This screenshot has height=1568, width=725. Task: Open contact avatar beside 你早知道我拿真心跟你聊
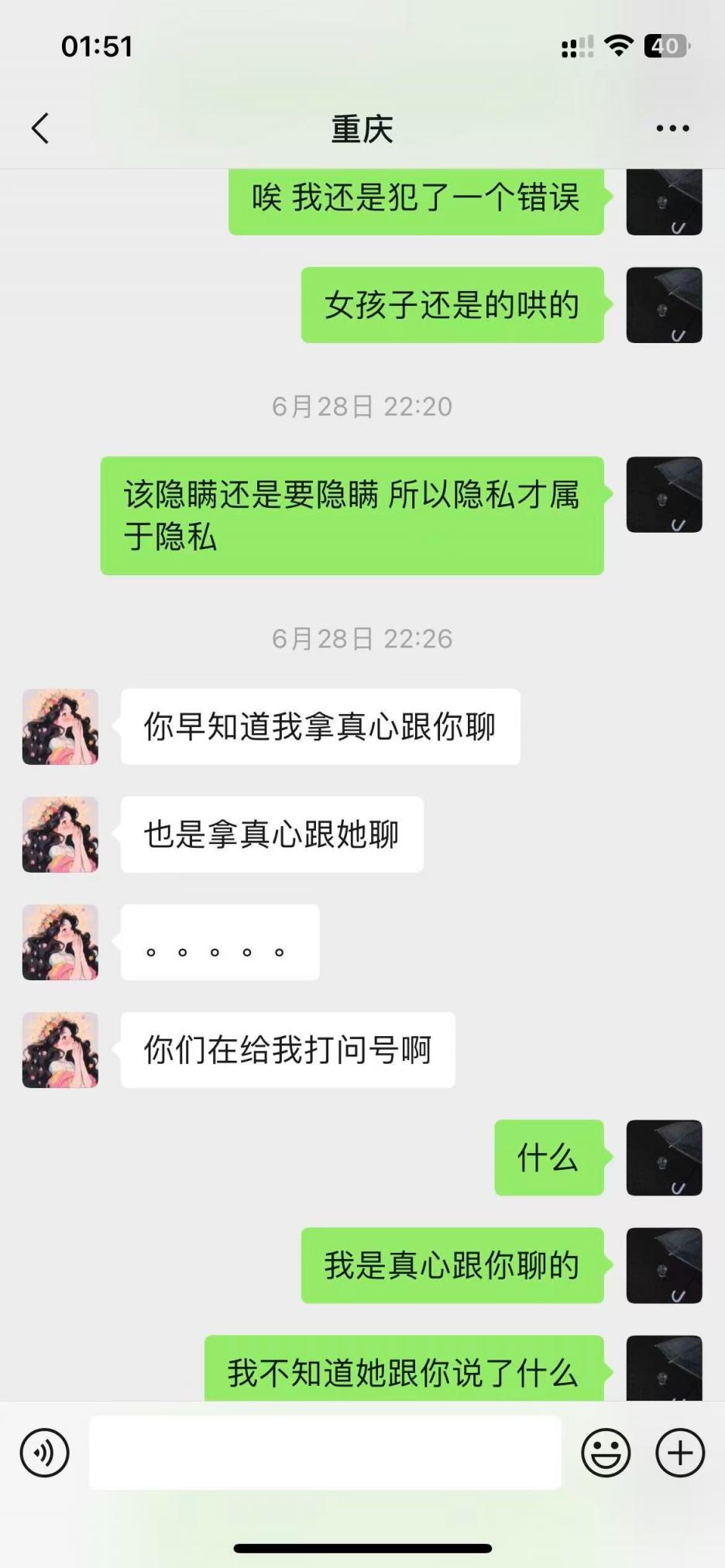[60, 727]
